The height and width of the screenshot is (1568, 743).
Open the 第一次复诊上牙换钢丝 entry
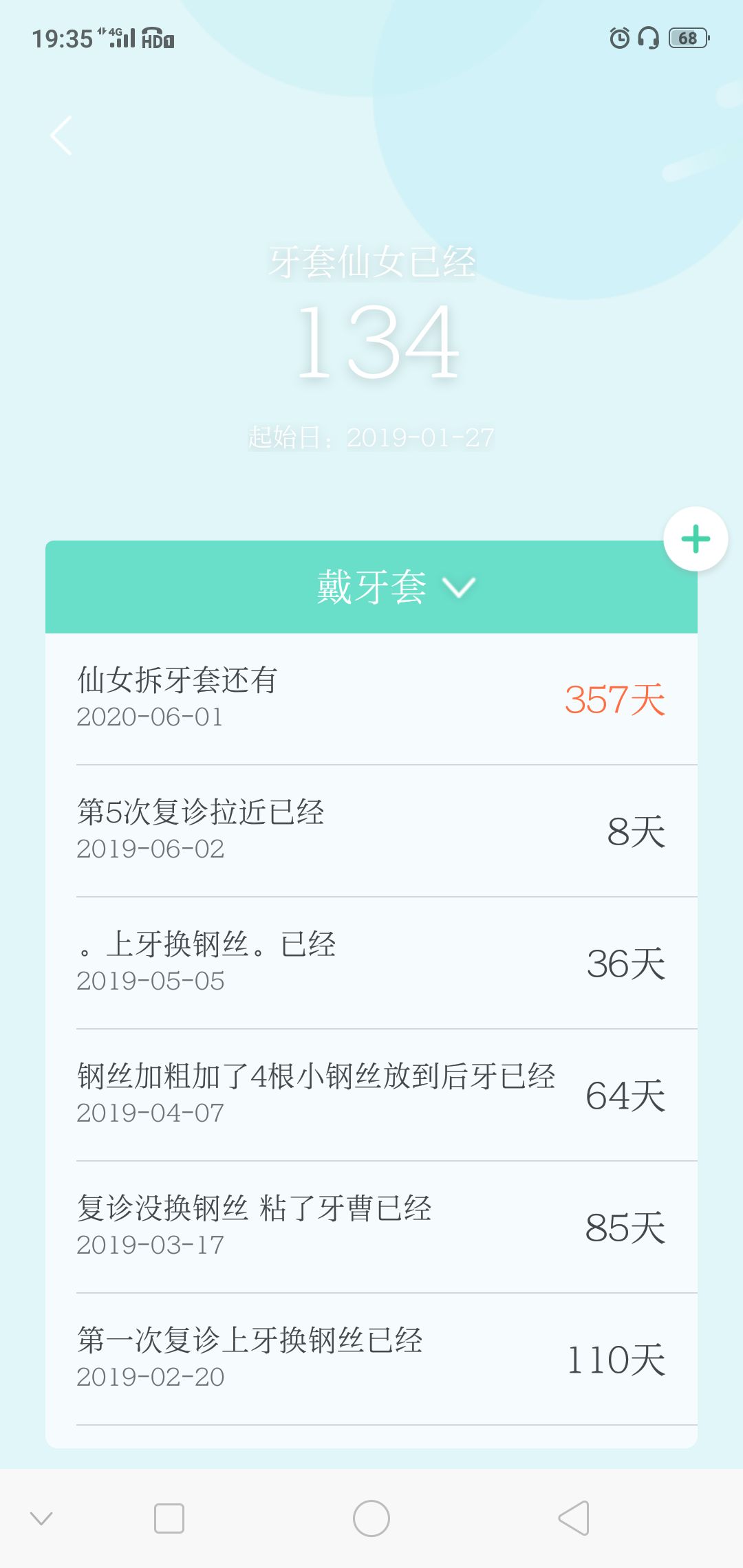[371, 1359]
